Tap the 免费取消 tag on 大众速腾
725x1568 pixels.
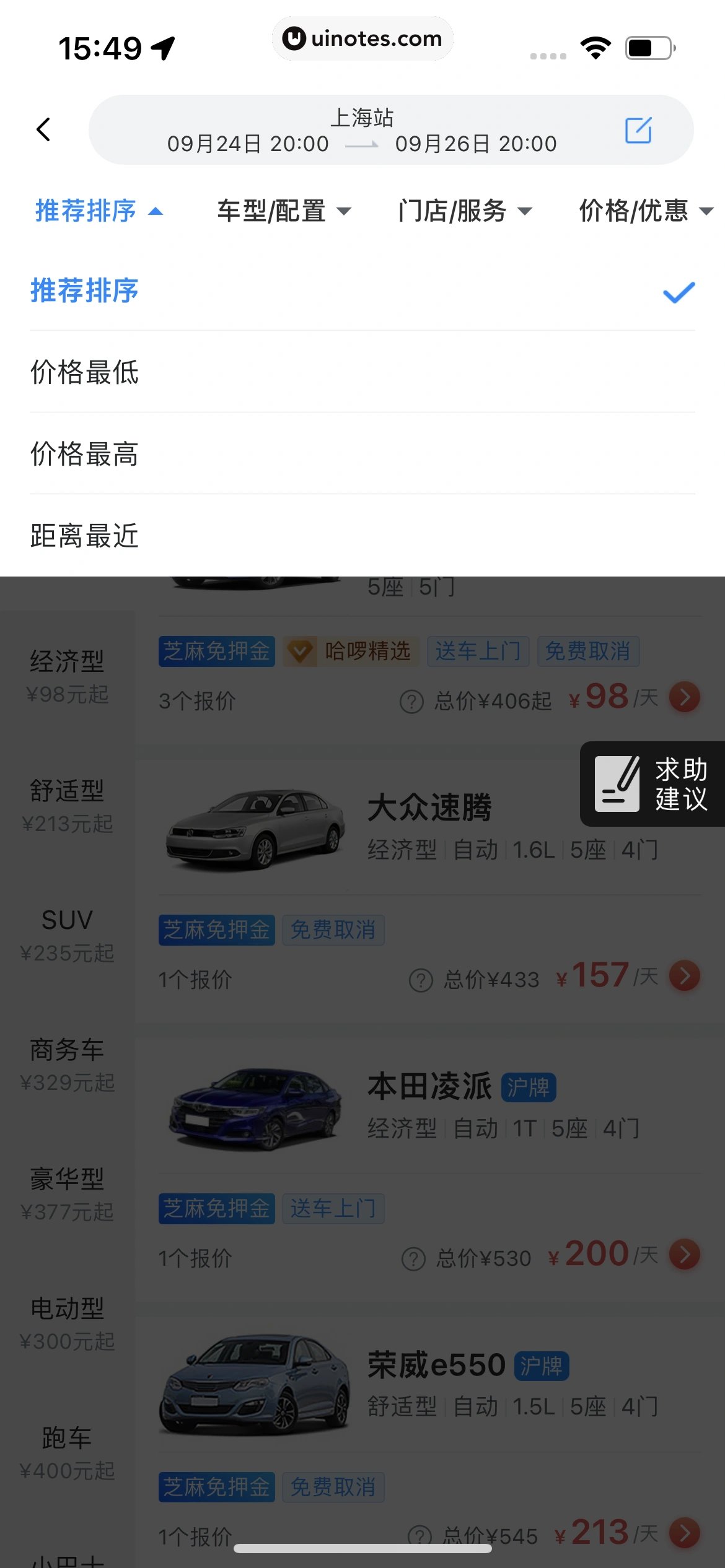point(333,930)
